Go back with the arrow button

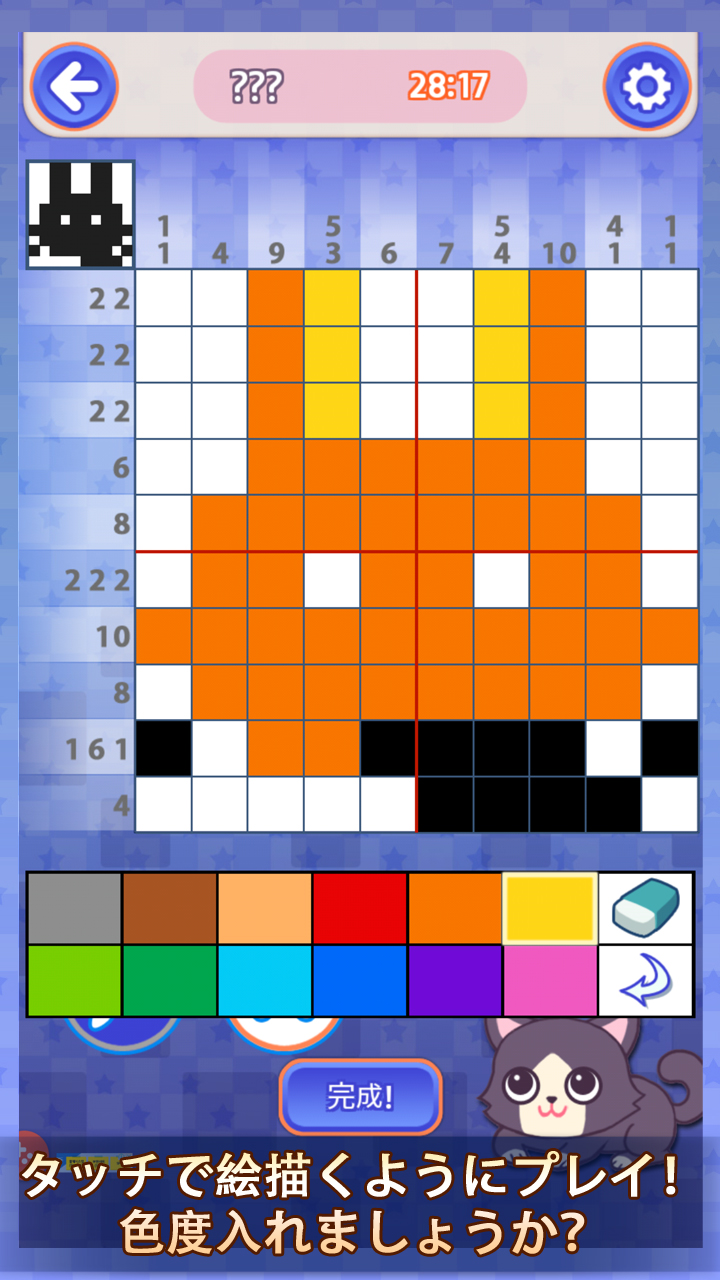75,87
